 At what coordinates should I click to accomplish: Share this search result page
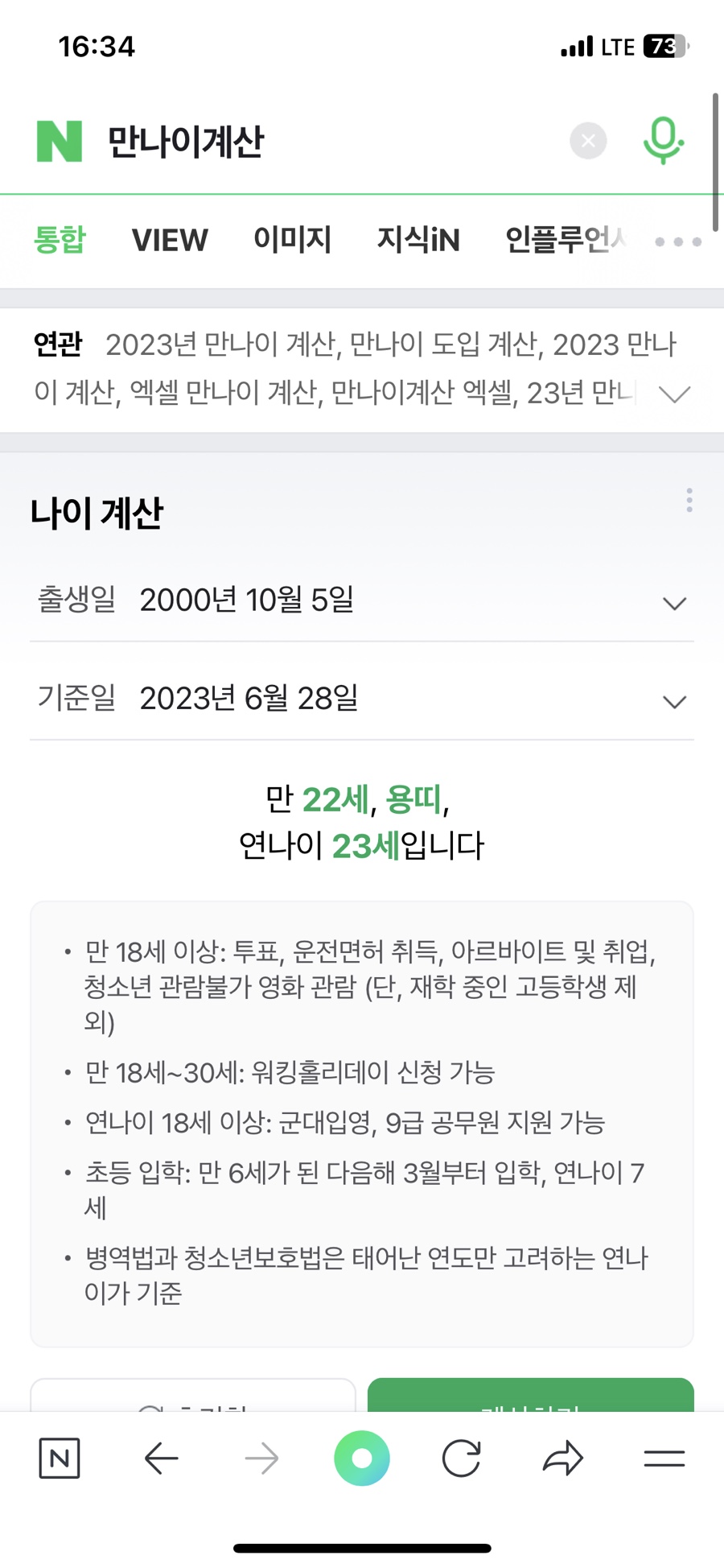click(563, 1458)
